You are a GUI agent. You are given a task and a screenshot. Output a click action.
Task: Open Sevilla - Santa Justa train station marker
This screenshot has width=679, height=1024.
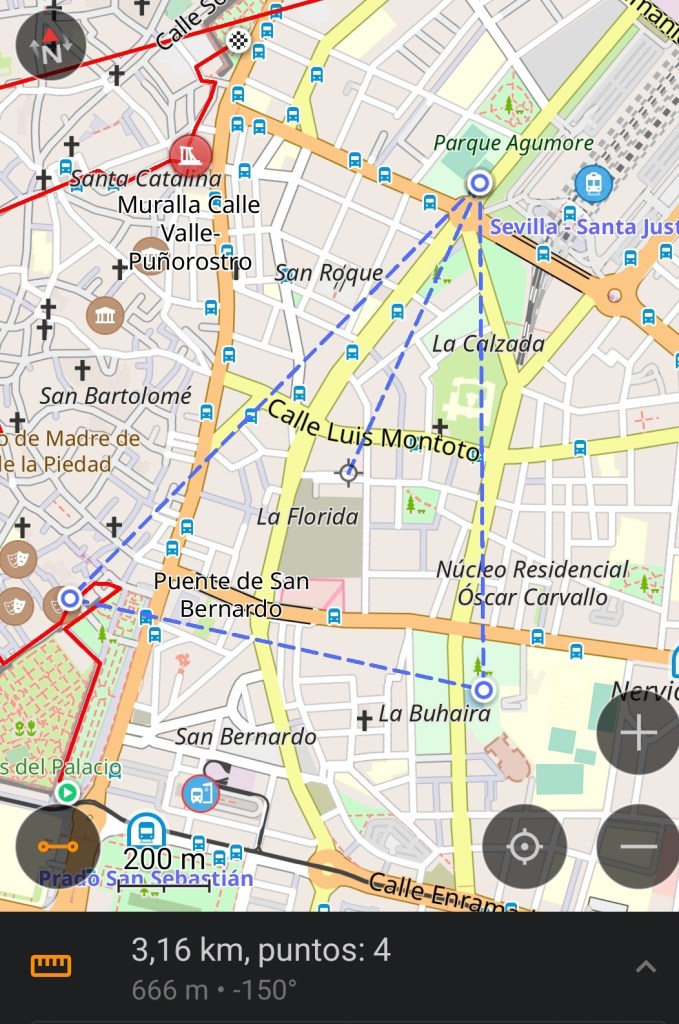(x=594, y=183)
